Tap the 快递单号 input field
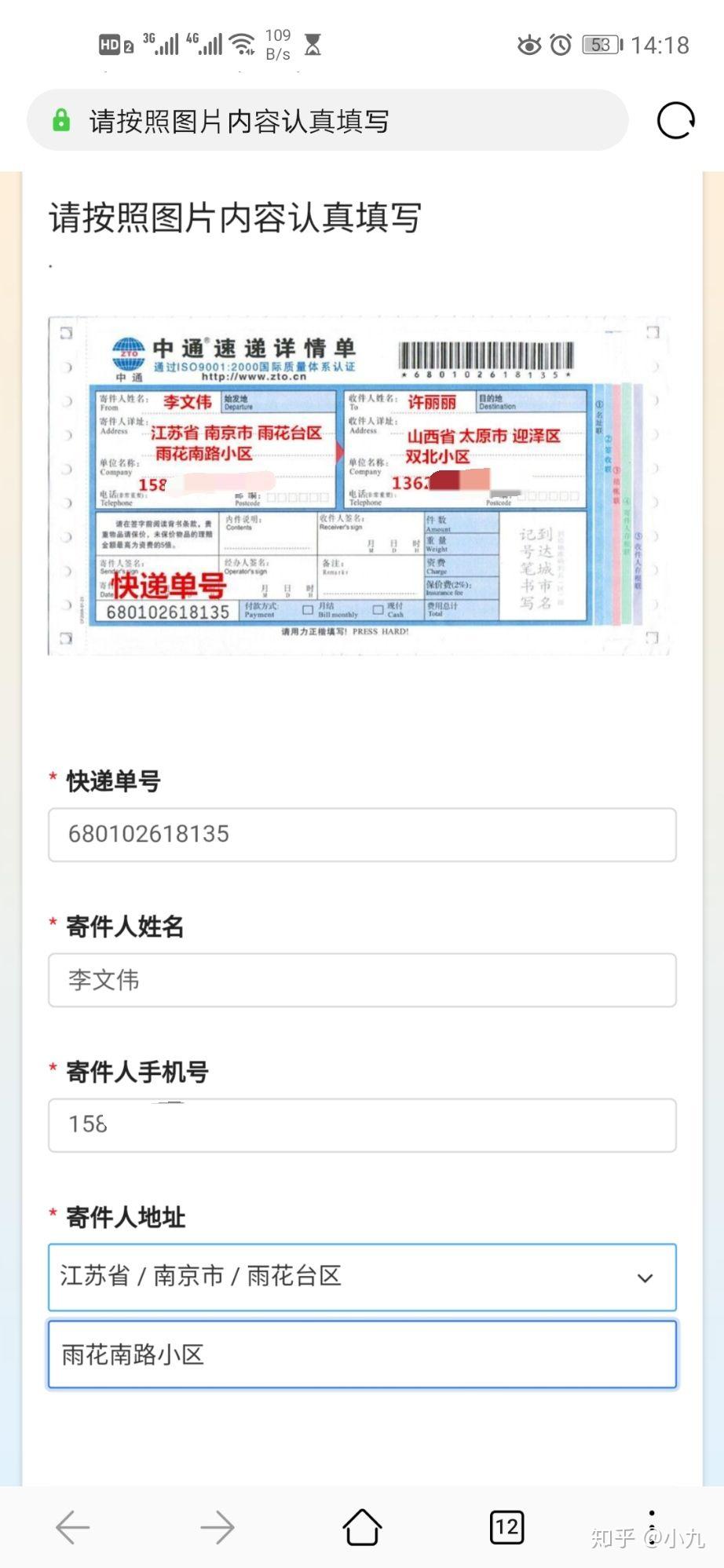Image resolution: width=724 pixels, height=1568 pixels. 362,835
